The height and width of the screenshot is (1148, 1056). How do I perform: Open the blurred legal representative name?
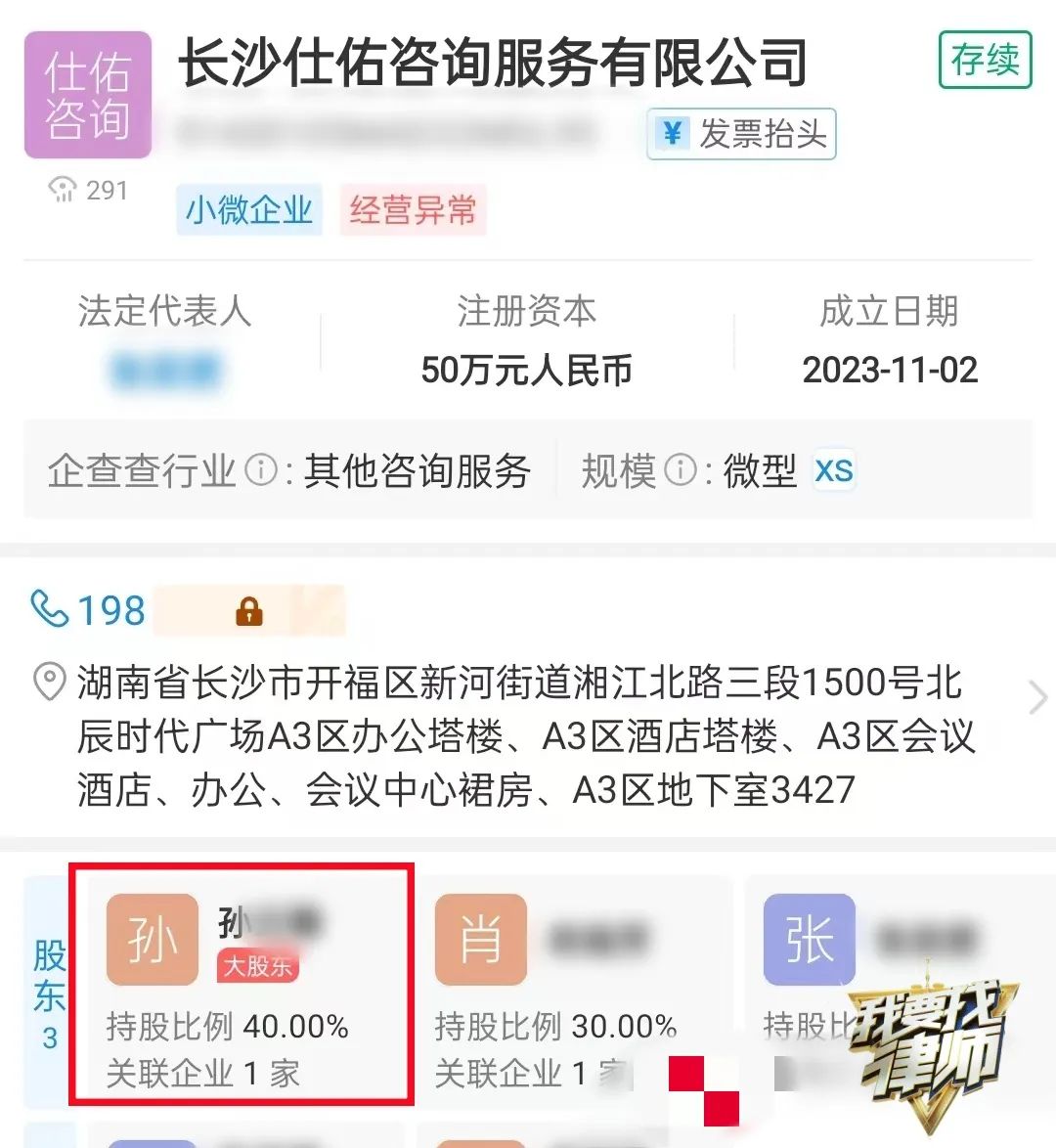tap(165, 372)
